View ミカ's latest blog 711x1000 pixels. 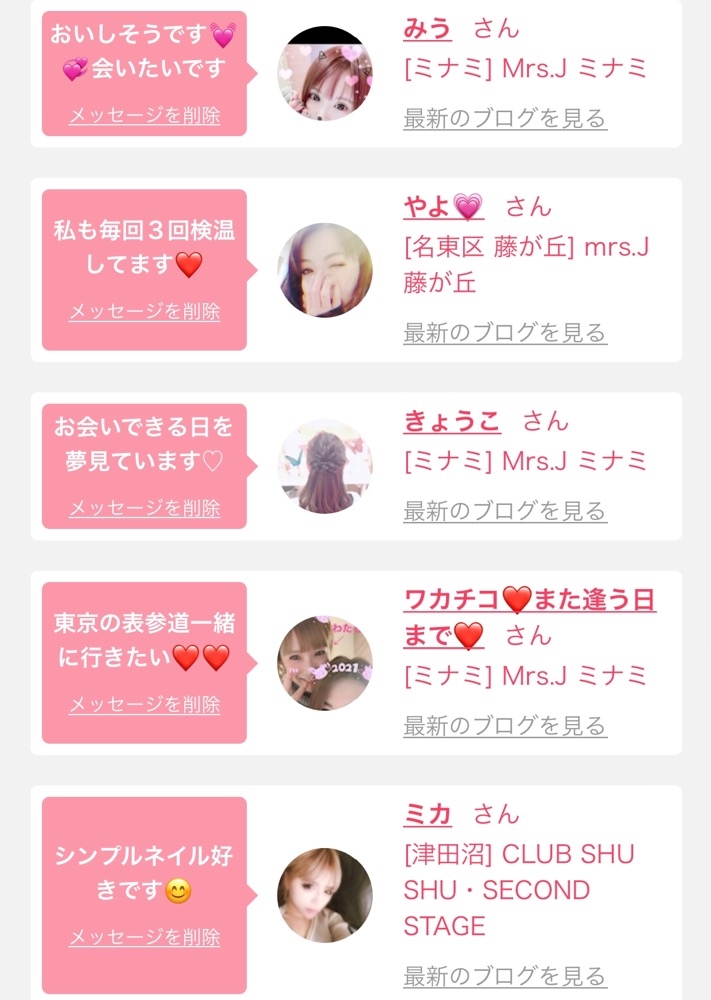tap(505, 975)
